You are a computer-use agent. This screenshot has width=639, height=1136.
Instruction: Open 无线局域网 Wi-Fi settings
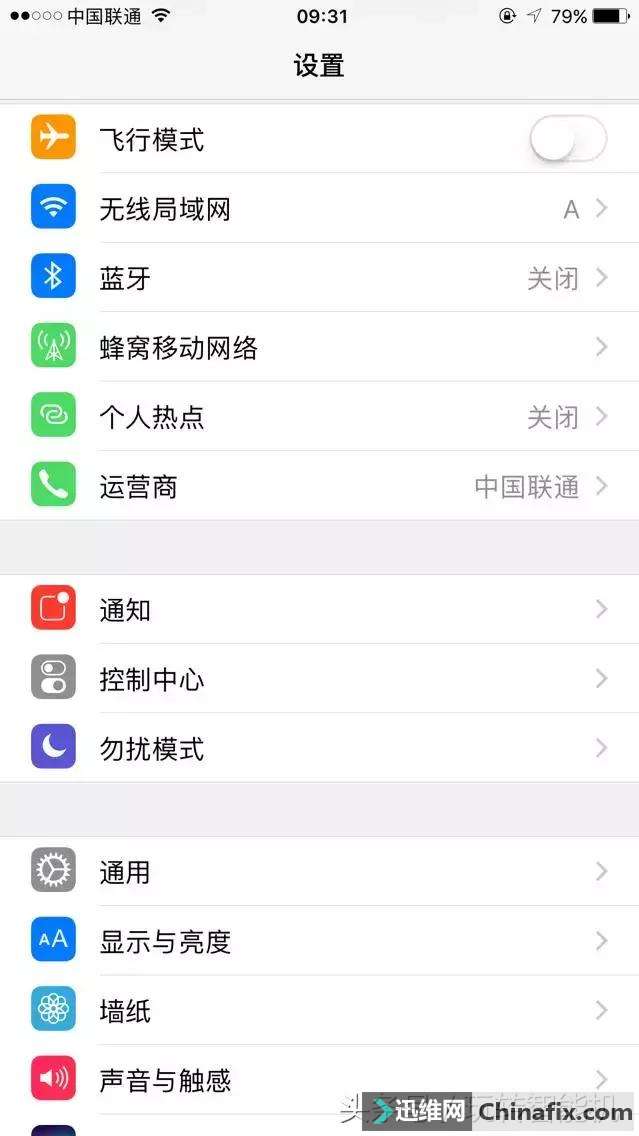coord(319,209)
